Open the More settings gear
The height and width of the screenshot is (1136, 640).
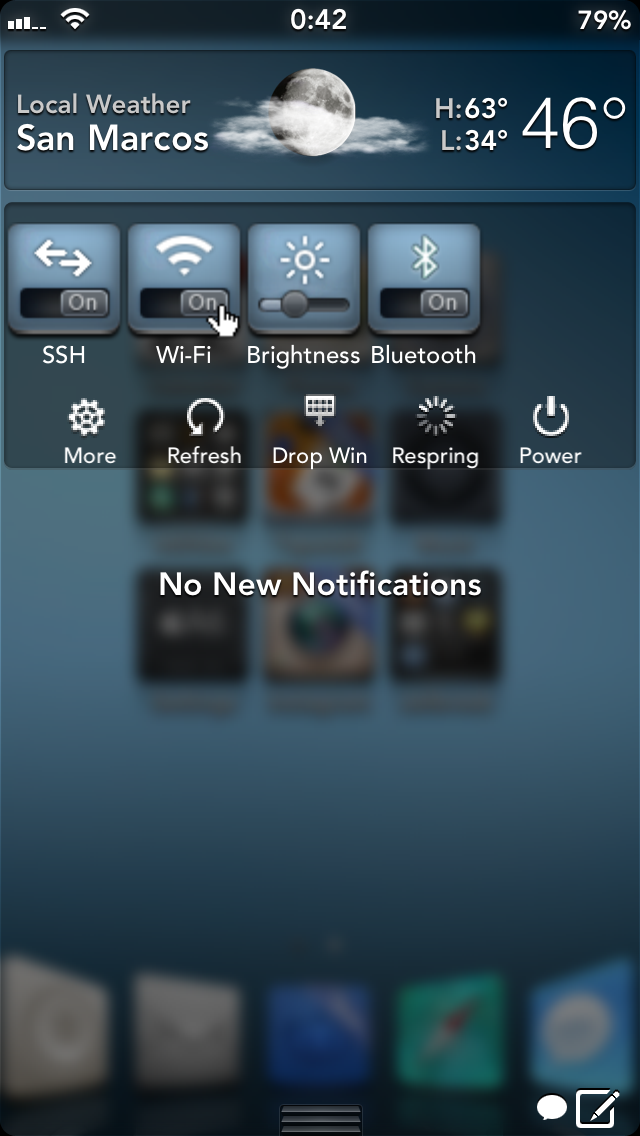coord(89,431)
